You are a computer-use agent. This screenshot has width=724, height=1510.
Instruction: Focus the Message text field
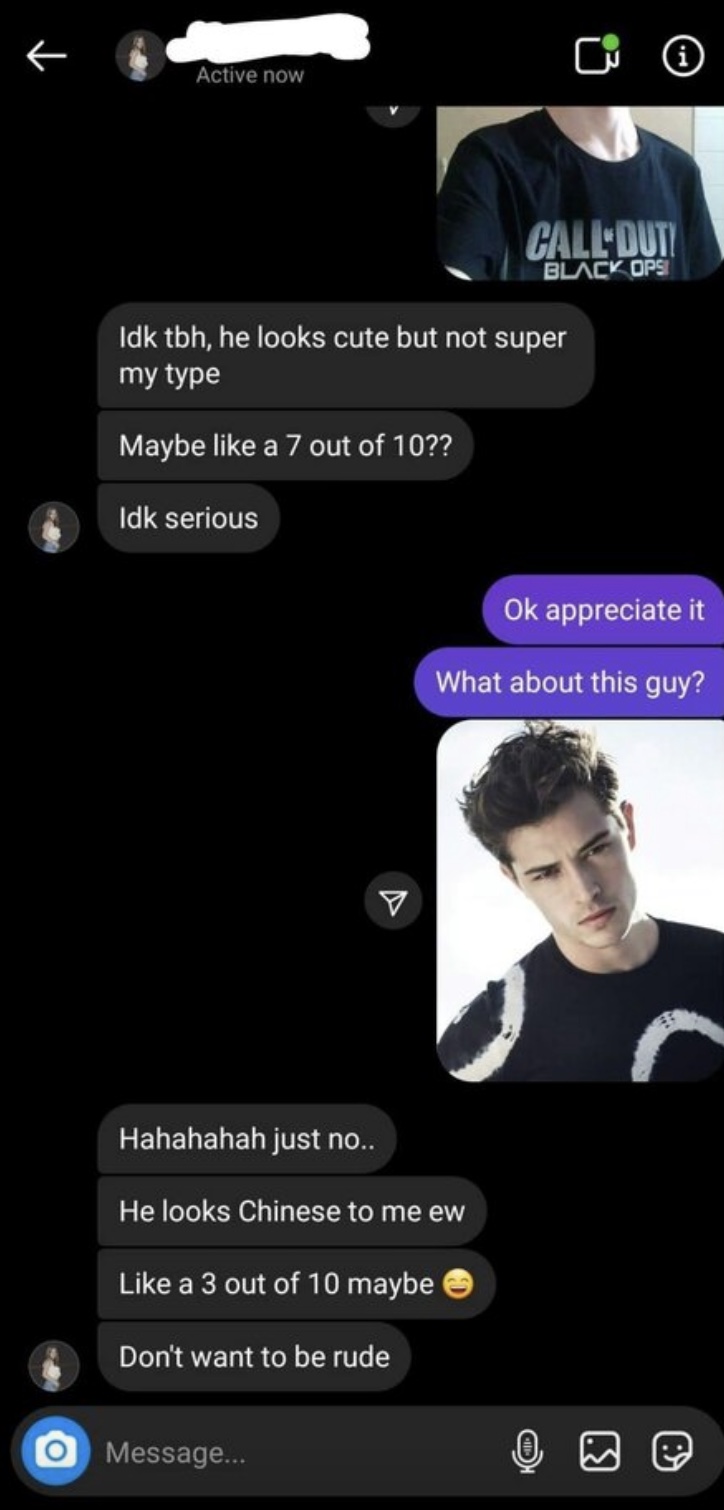coord(290,1452)
